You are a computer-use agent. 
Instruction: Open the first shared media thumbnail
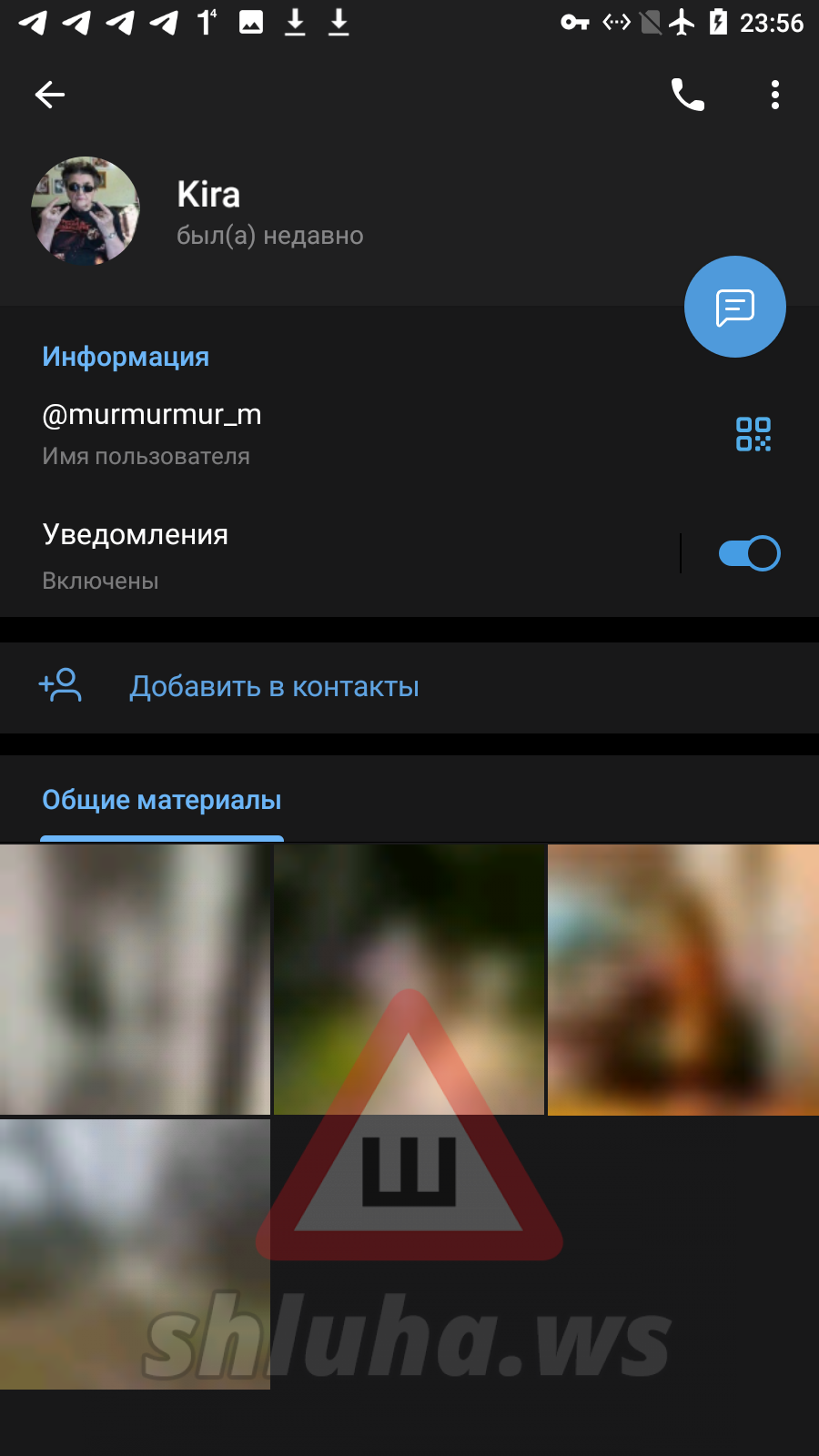pyautogui.click(x=135, y=979)
